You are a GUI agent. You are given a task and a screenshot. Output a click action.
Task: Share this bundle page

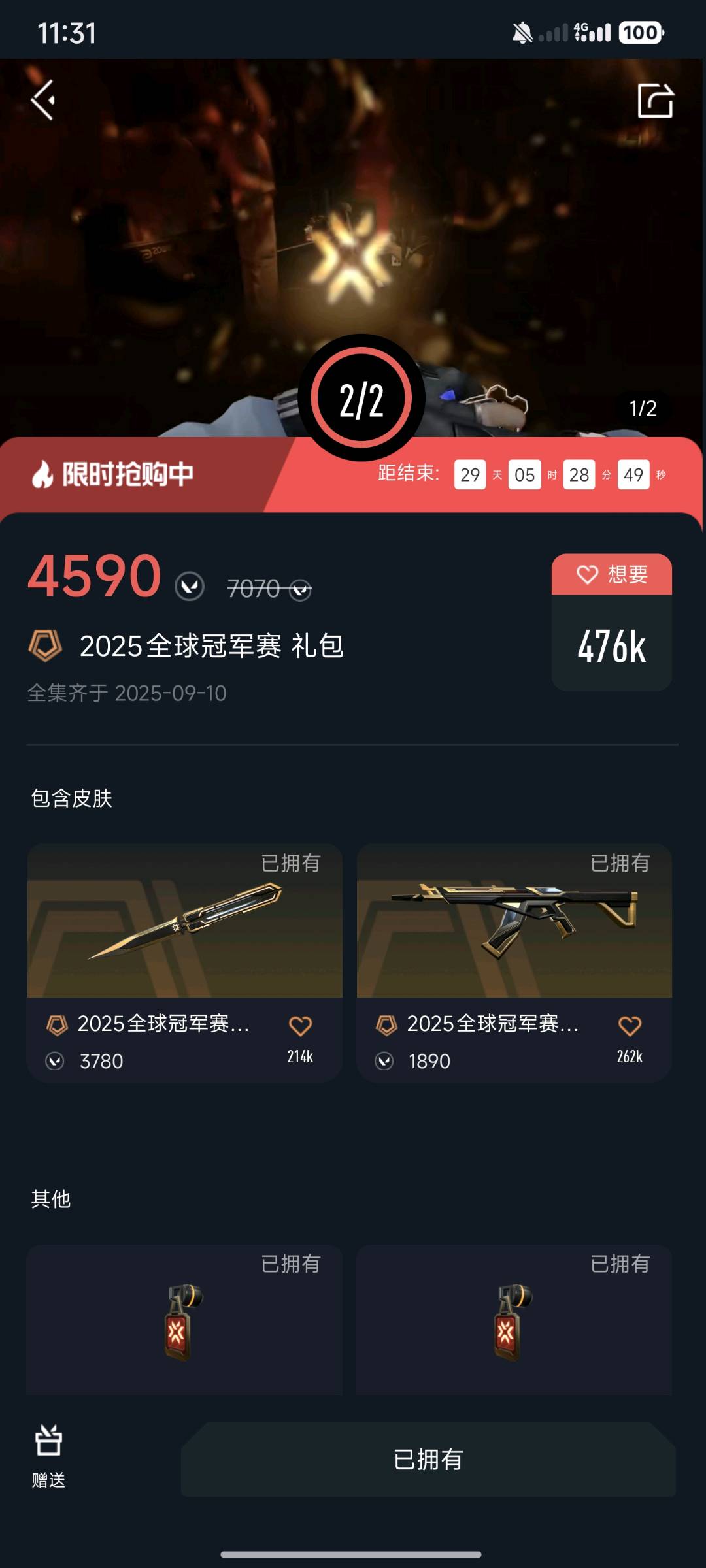[655, 101]
